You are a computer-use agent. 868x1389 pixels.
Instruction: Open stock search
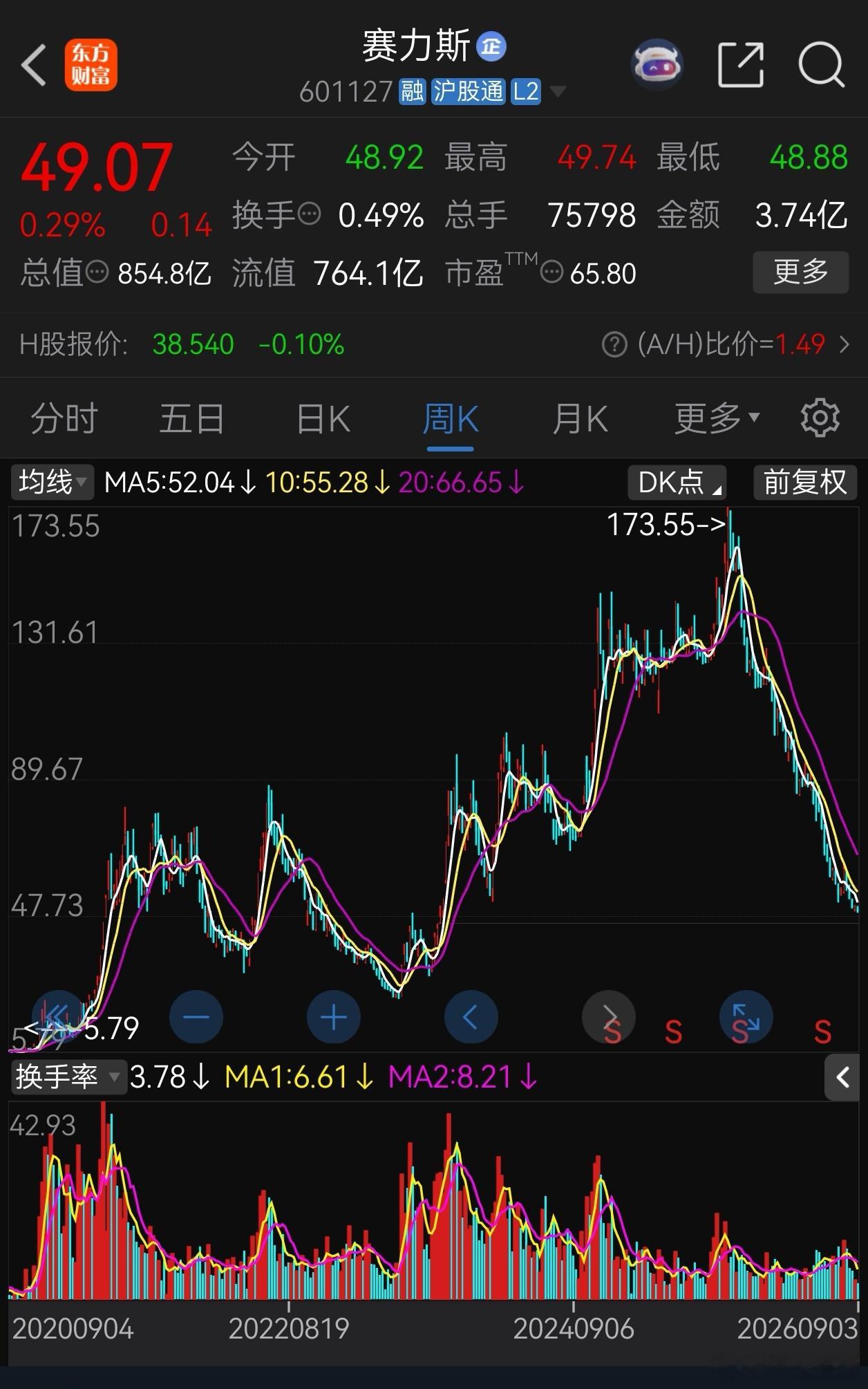tap(821, 65)
